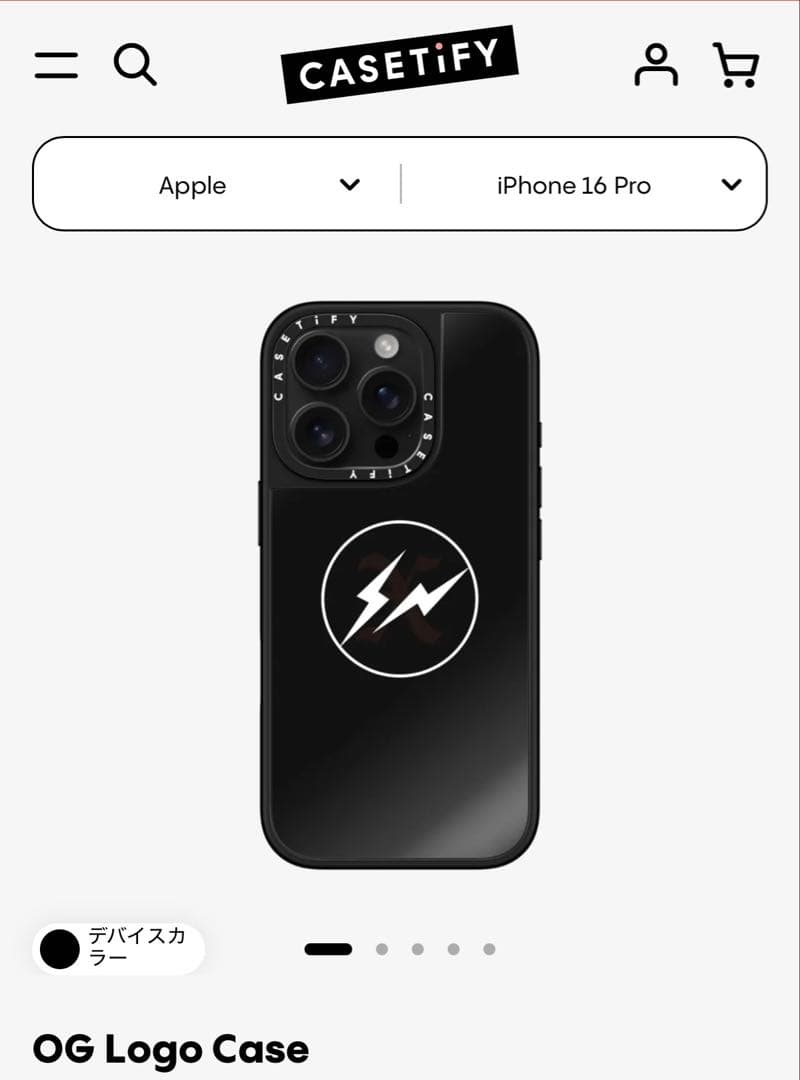Image resolution: width=800 pixels, height=1080 pixels.
Task: Click the CASETiFY logo banner
Action: point(399,63)
